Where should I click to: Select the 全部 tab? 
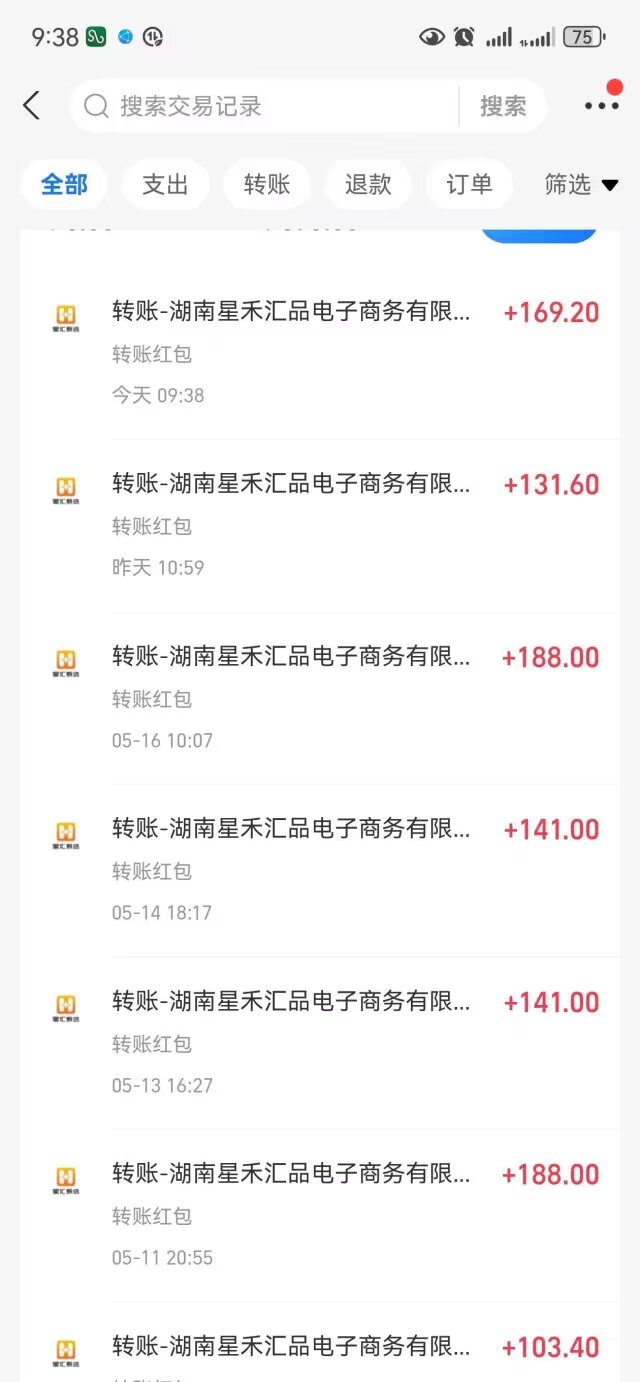point(64,184)
